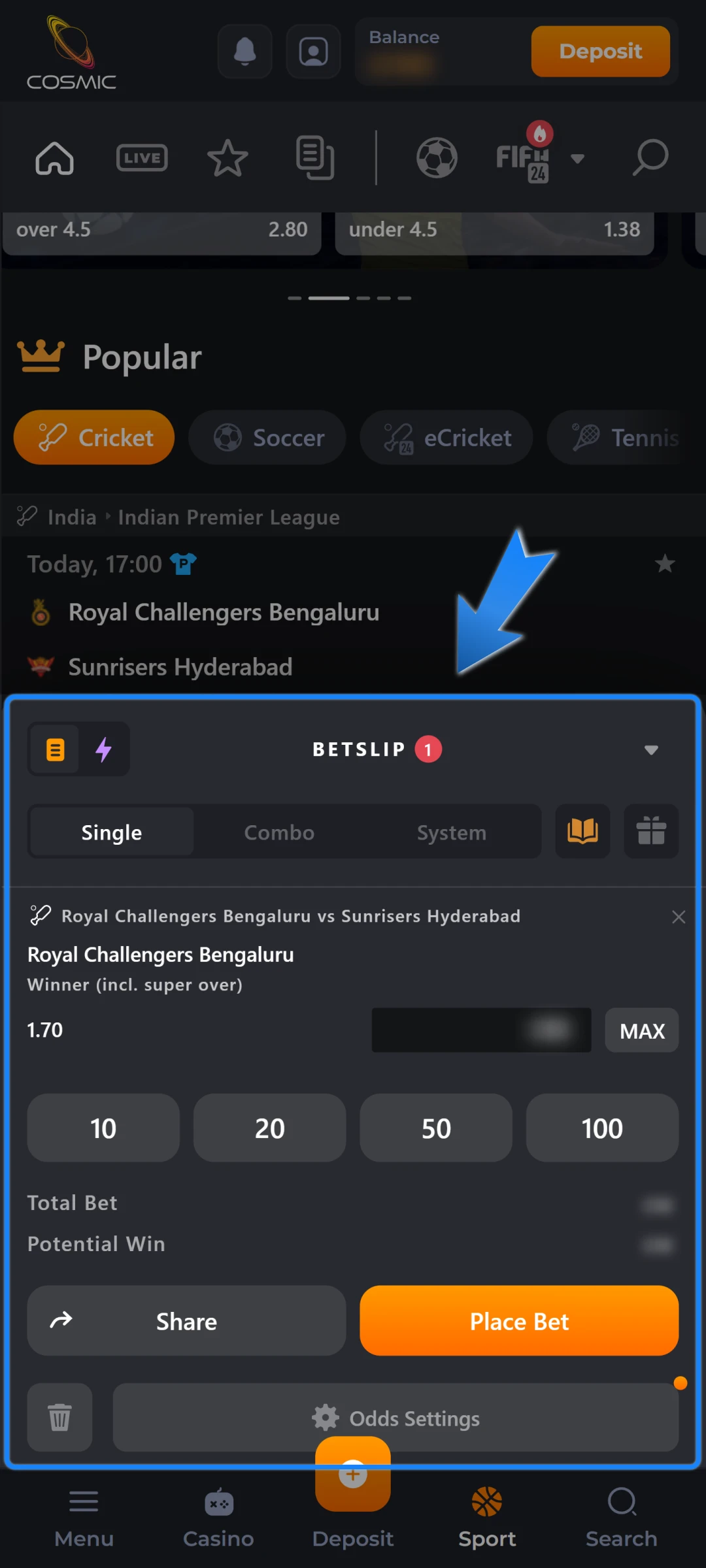Select the eCricket chip
This screenshot has height=1568, width=706.
(x=446, y=438)
